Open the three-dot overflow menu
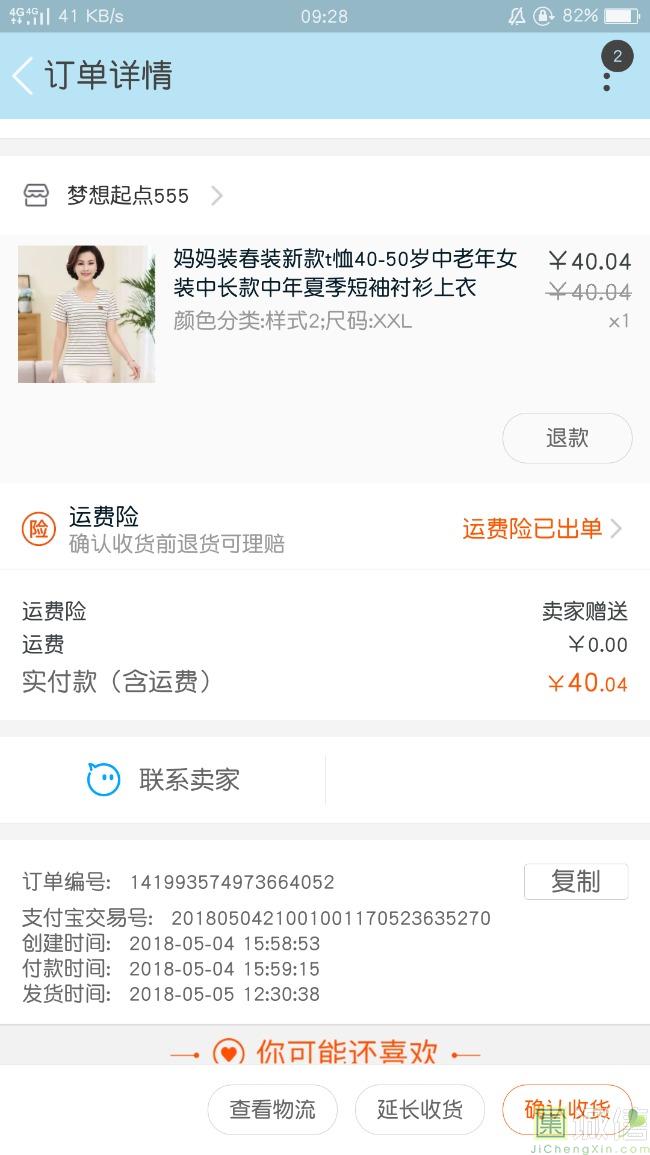 tap(607, 76)
